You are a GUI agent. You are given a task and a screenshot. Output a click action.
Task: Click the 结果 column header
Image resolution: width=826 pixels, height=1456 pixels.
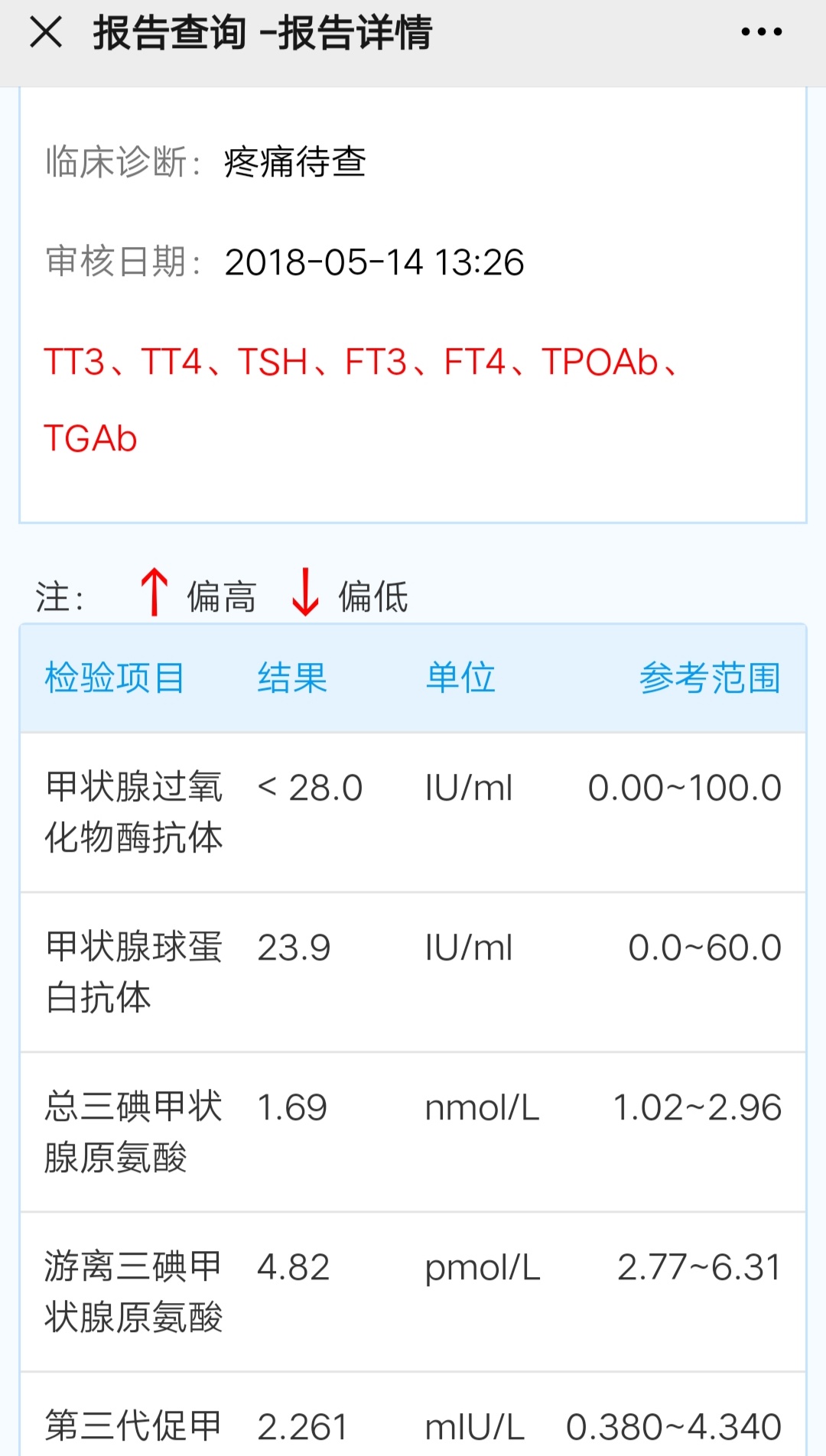293,676
